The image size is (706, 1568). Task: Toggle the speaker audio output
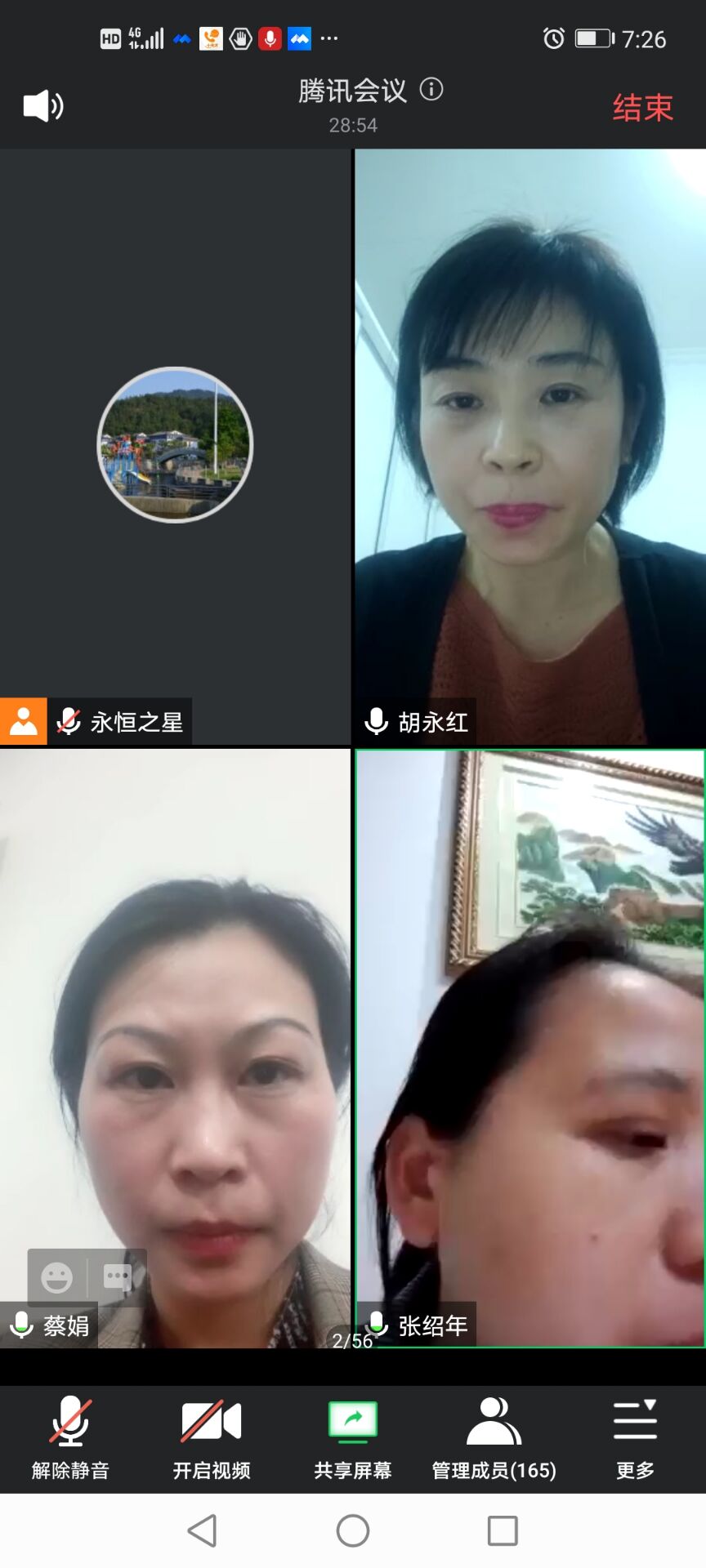(x=43, y=106)
